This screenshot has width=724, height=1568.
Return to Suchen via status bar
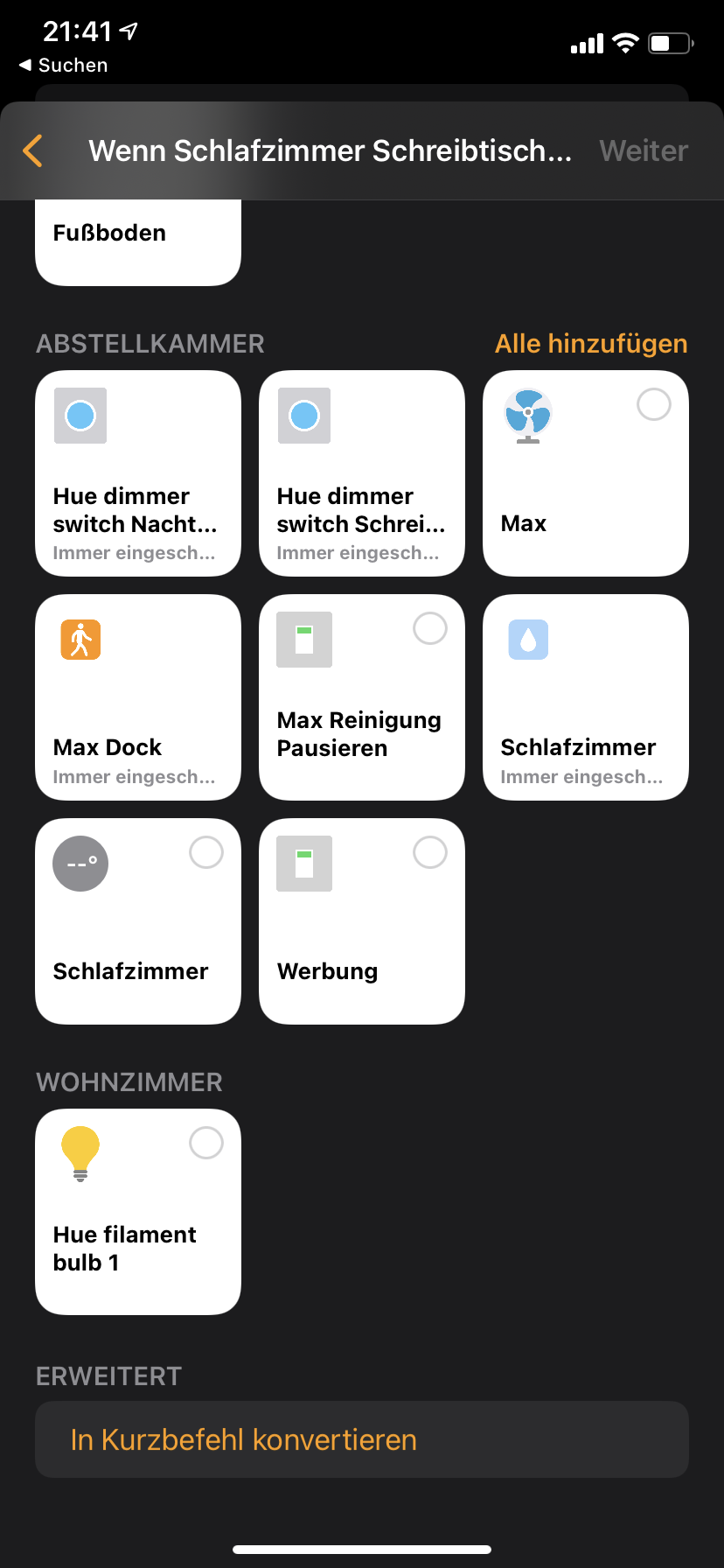pos(64,66)
